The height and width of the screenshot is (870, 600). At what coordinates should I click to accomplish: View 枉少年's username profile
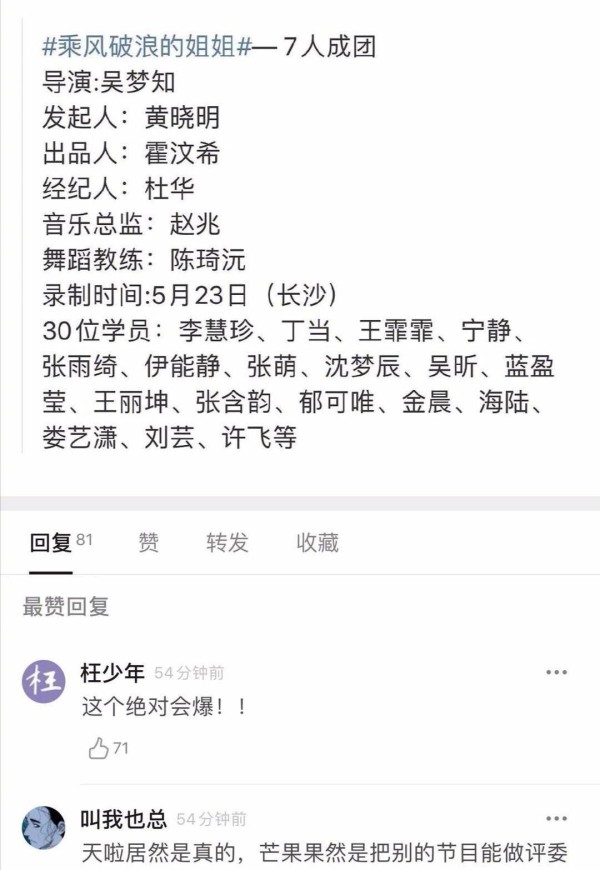111,673
